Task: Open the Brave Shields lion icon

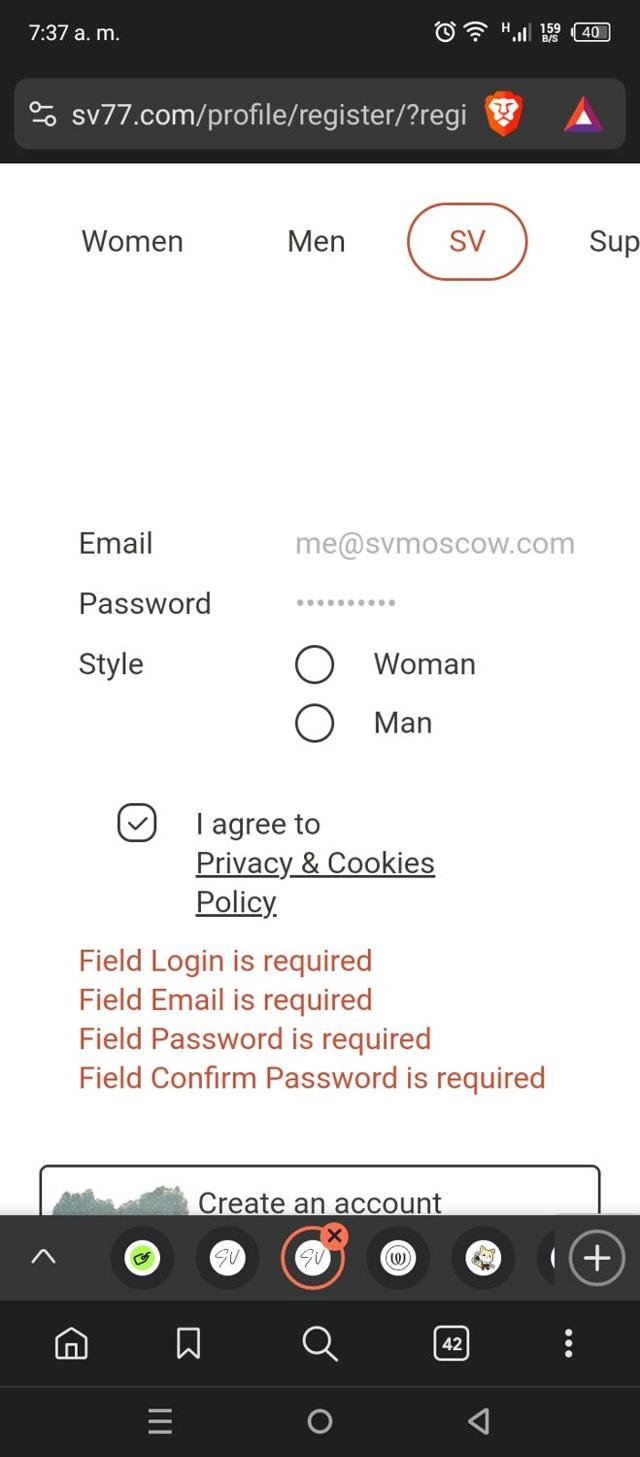Action: [503, 115]
